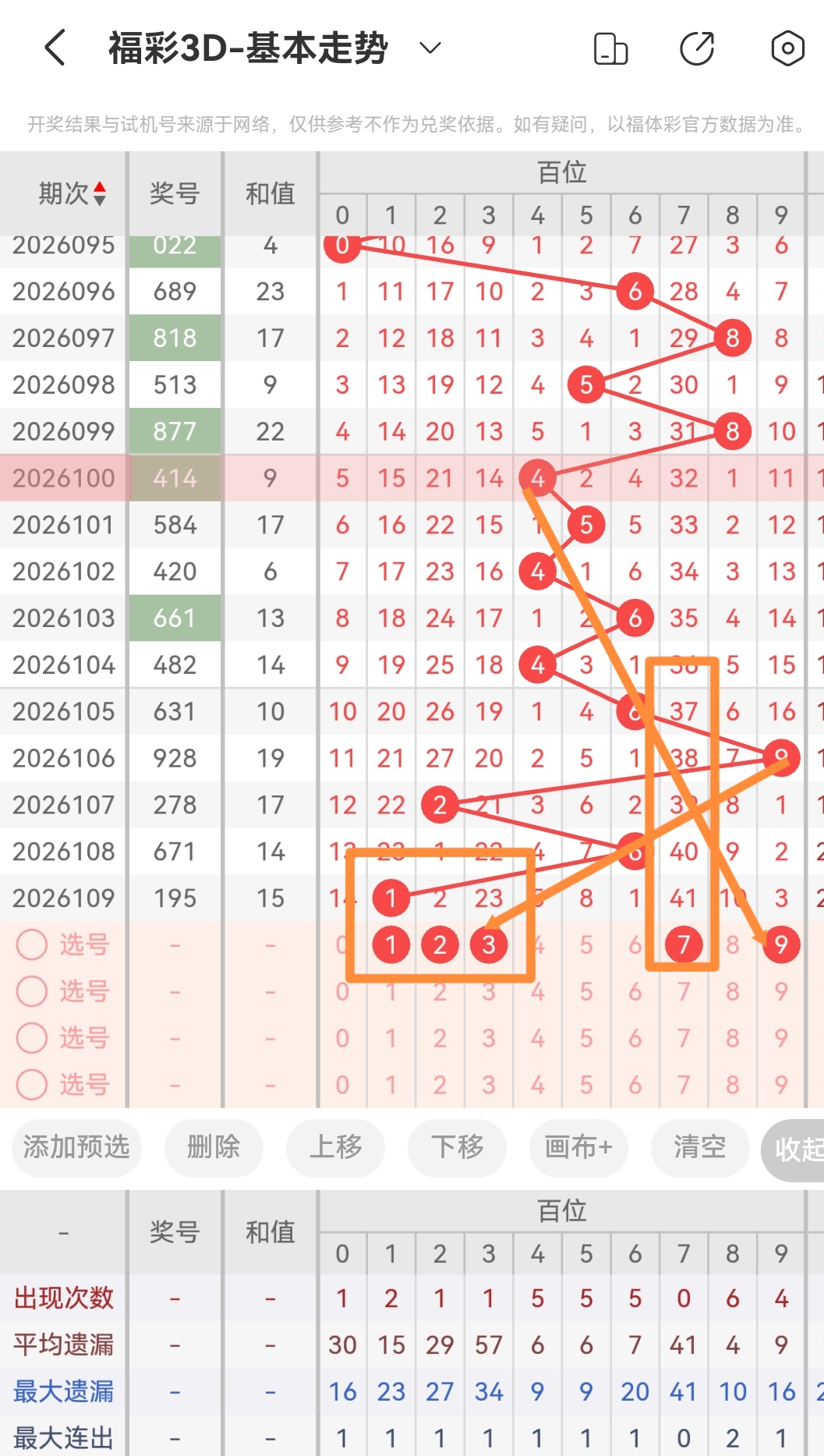Share this trend chart
Image resolution: width=824 pixels, height=1456 pixels.
[x=697, y=48]
